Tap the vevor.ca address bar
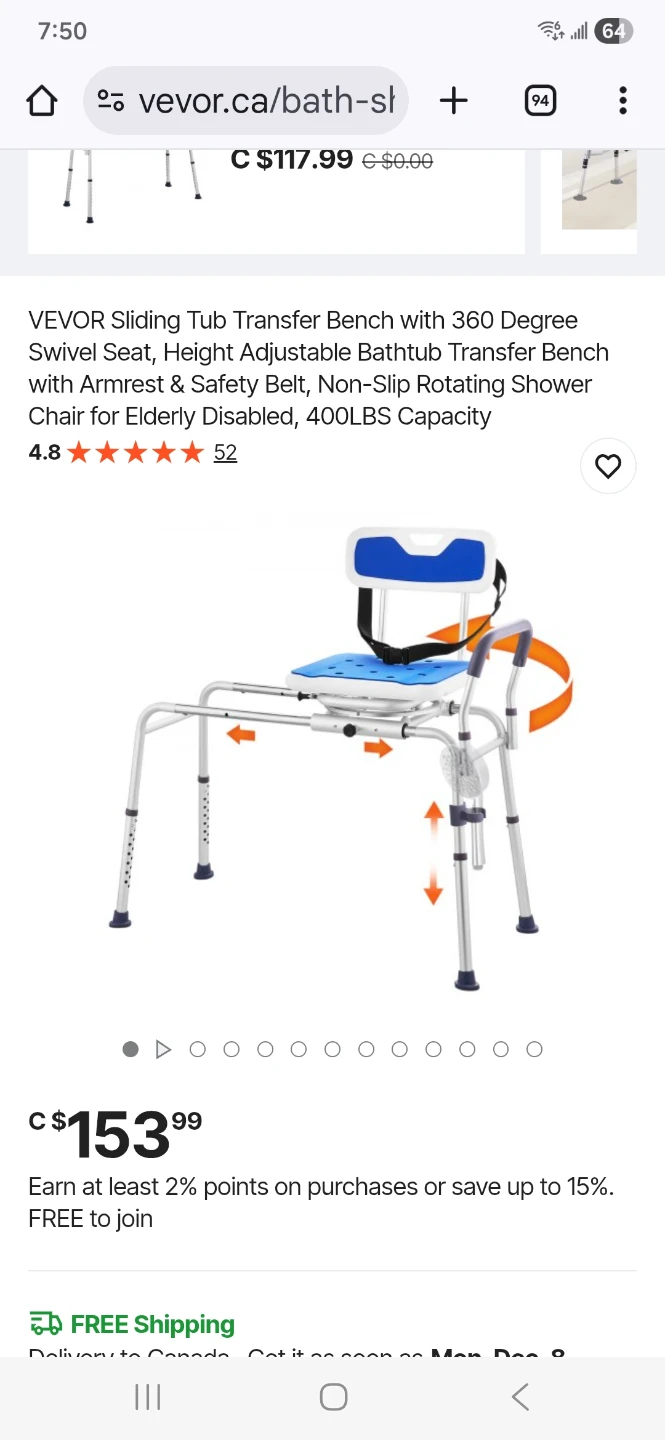Viewport: 665px width, 1440px height. click(x=246, y=100)
